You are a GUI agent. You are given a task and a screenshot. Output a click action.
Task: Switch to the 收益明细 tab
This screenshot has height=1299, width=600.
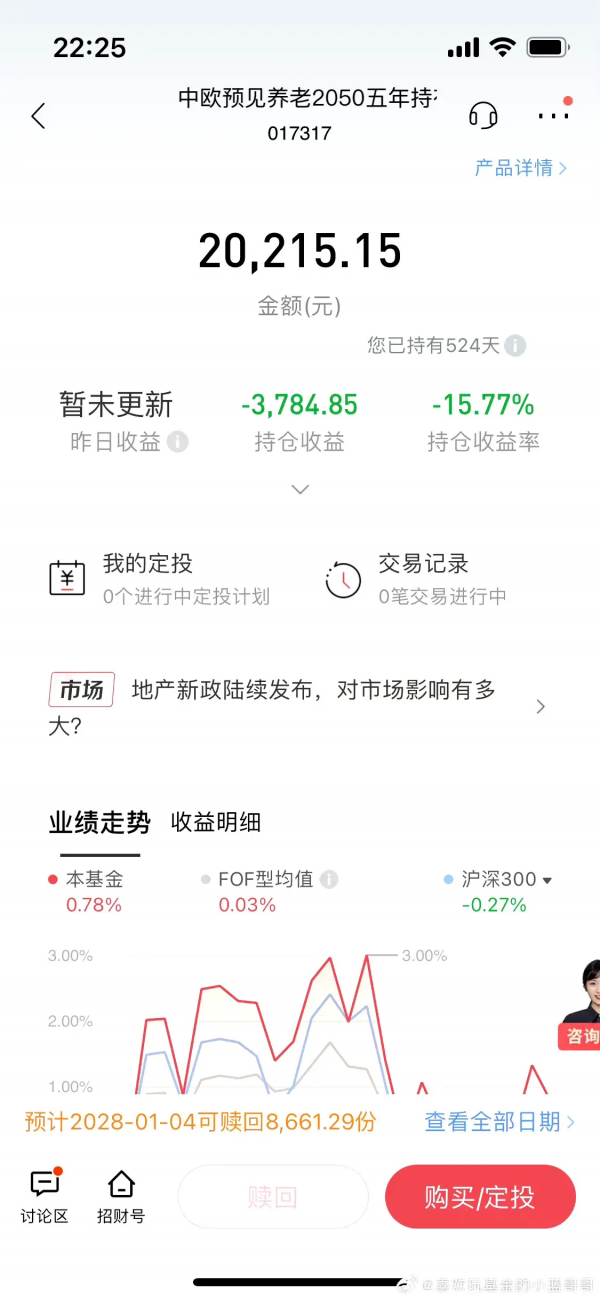pos(216,823)
